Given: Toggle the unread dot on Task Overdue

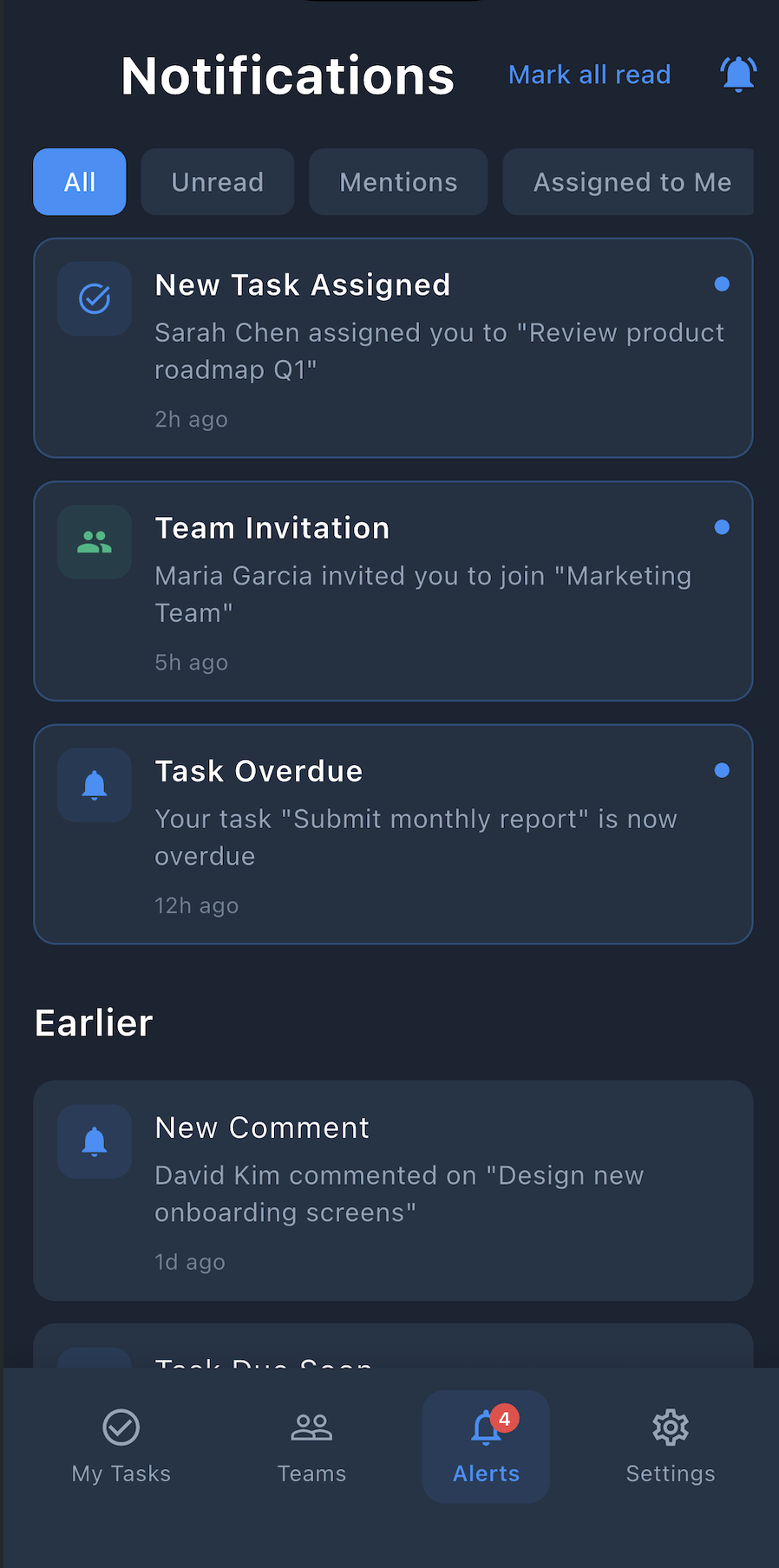Looking at the screenshot, I should 722,769.
